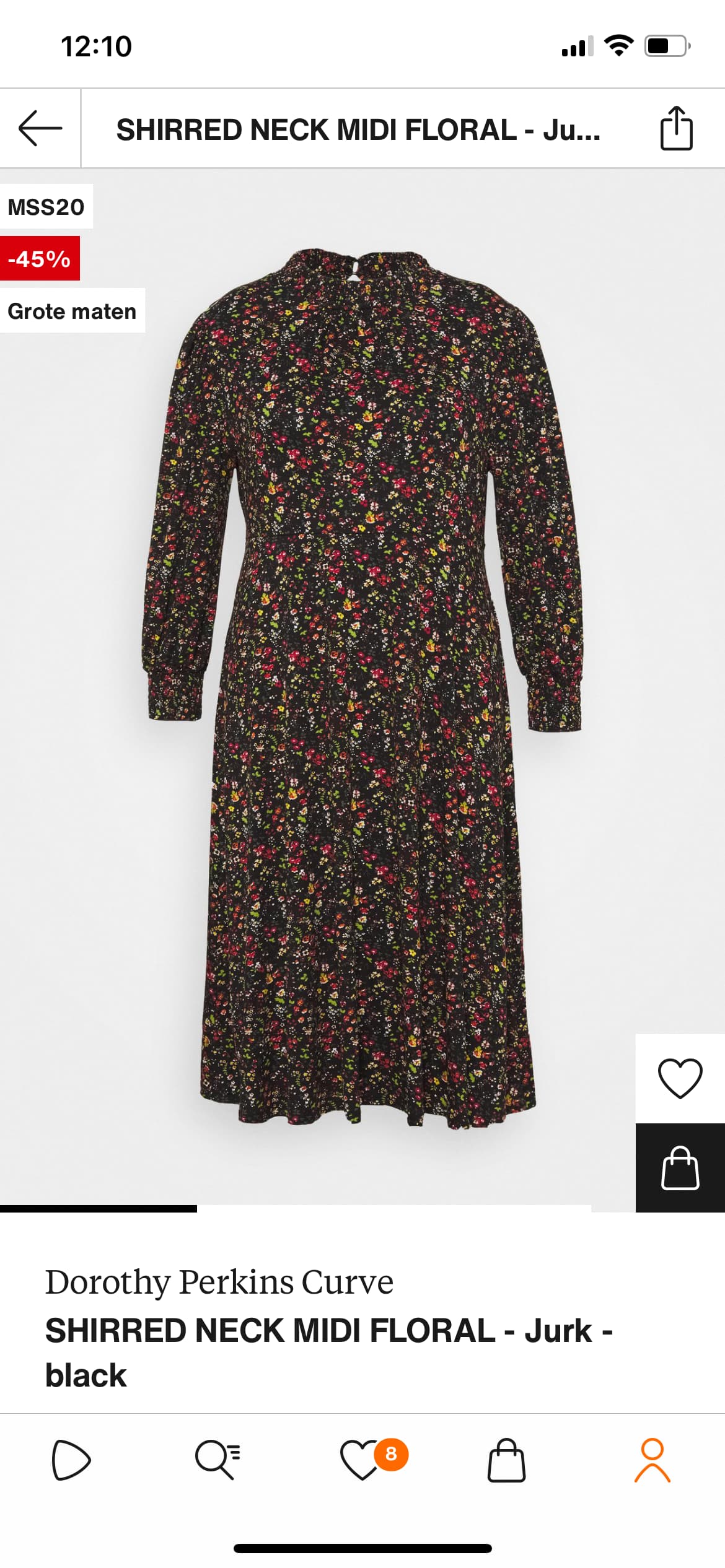The width and height of the screenshot is (725, 1568).
Task: Share this dress via share icon
Action: pos(676,128)
